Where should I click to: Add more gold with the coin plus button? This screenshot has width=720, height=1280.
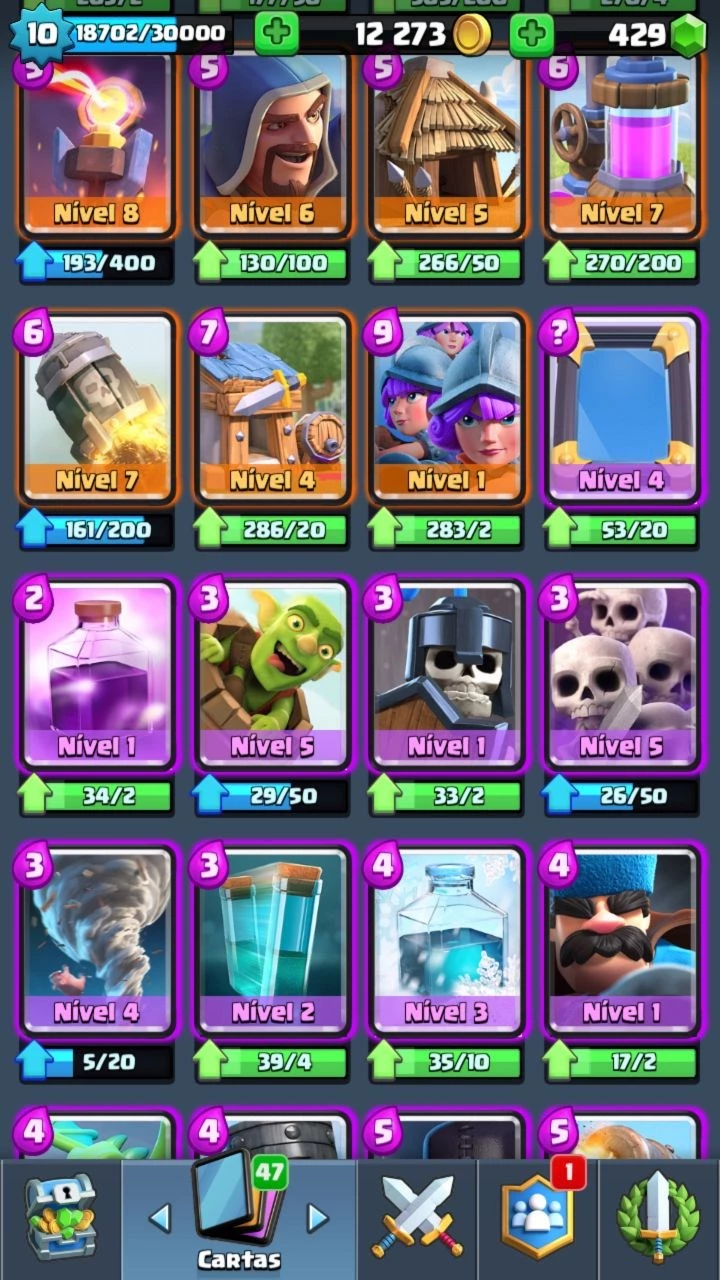(276, 35)
